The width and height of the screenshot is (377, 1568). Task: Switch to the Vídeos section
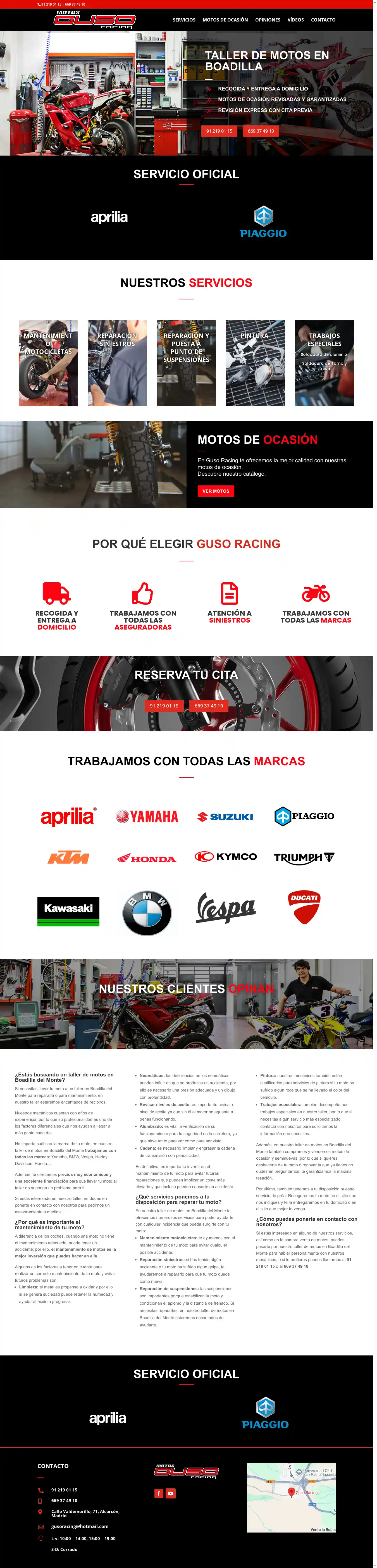295,20
